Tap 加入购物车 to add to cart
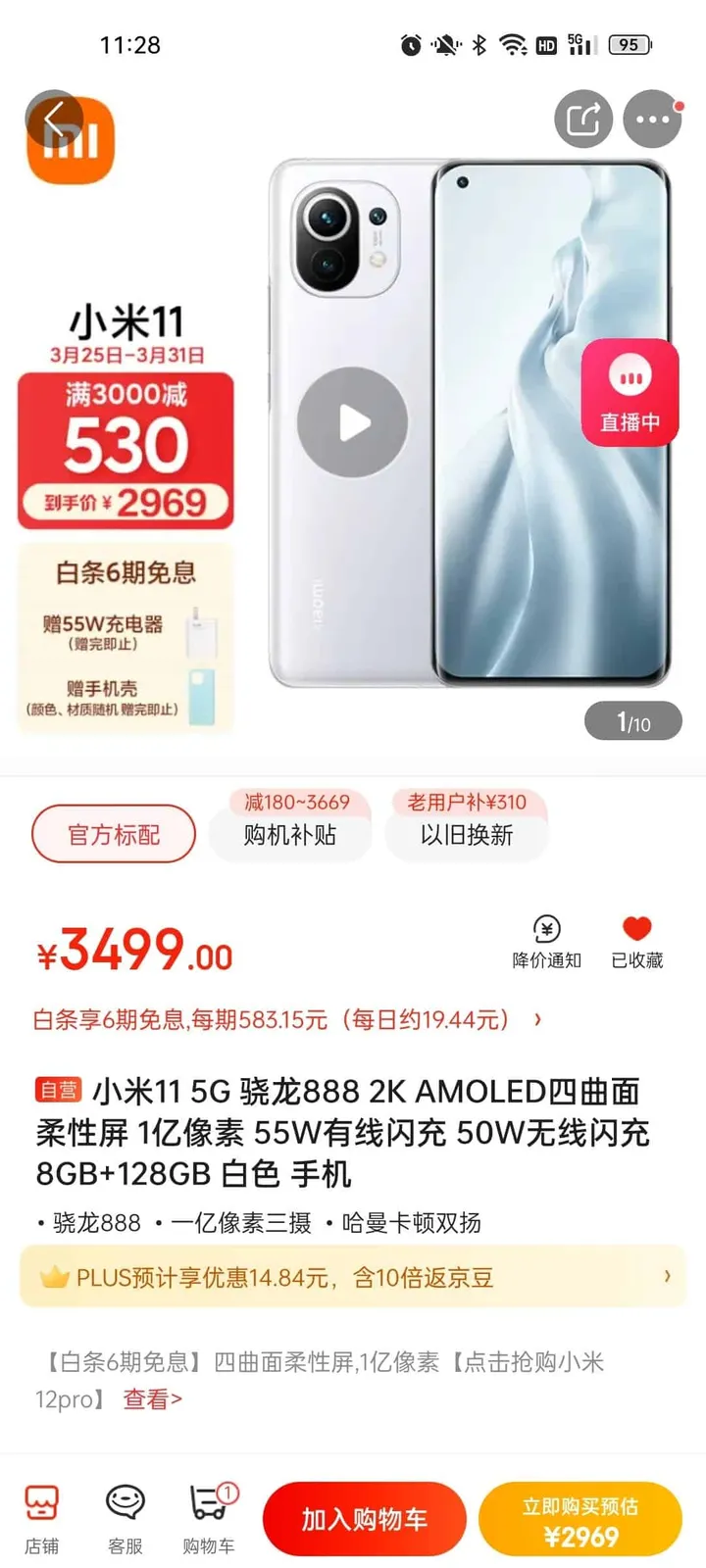Screen dimensions: 706x1568 [x=364, y=1519]
